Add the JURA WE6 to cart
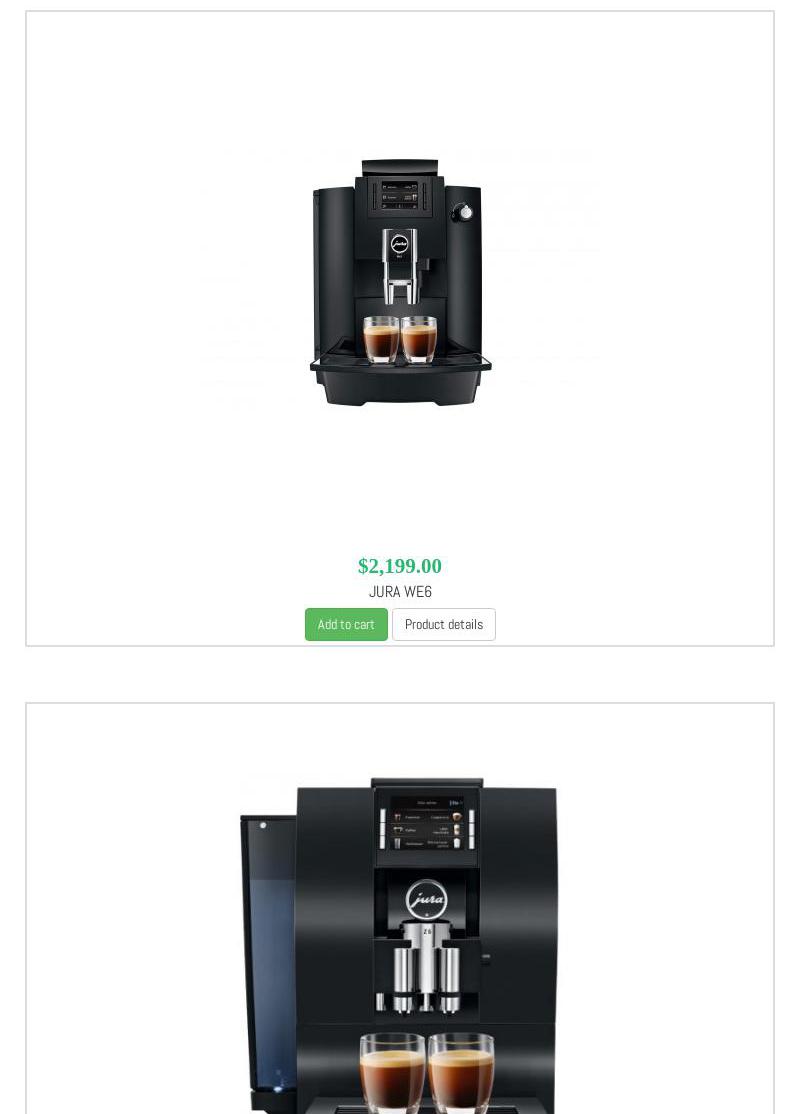Image resolution: width=800 pixels, height=1114 pixels. coord(346,624)
